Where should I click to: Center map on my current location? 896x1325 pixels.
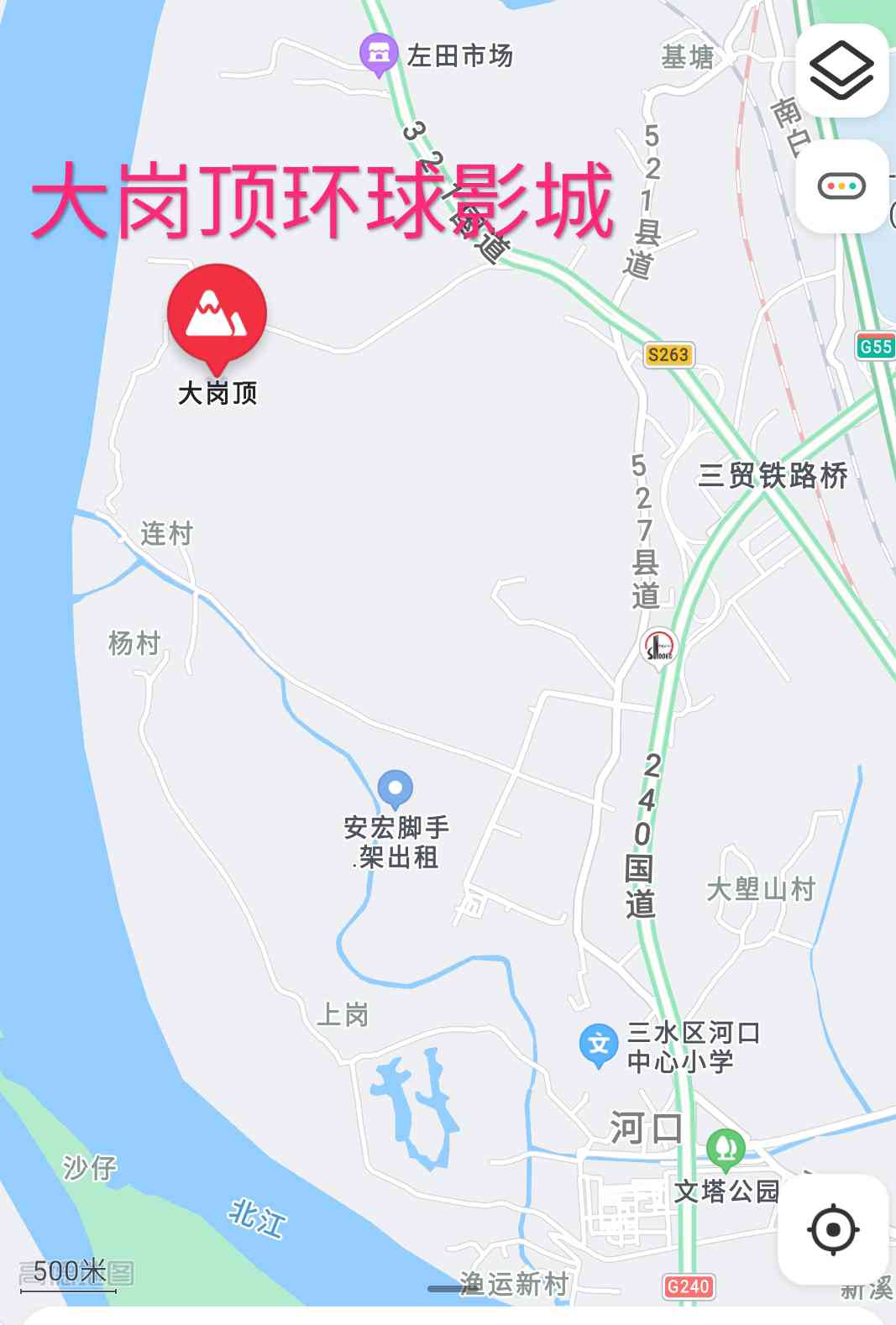point(832,1229)
